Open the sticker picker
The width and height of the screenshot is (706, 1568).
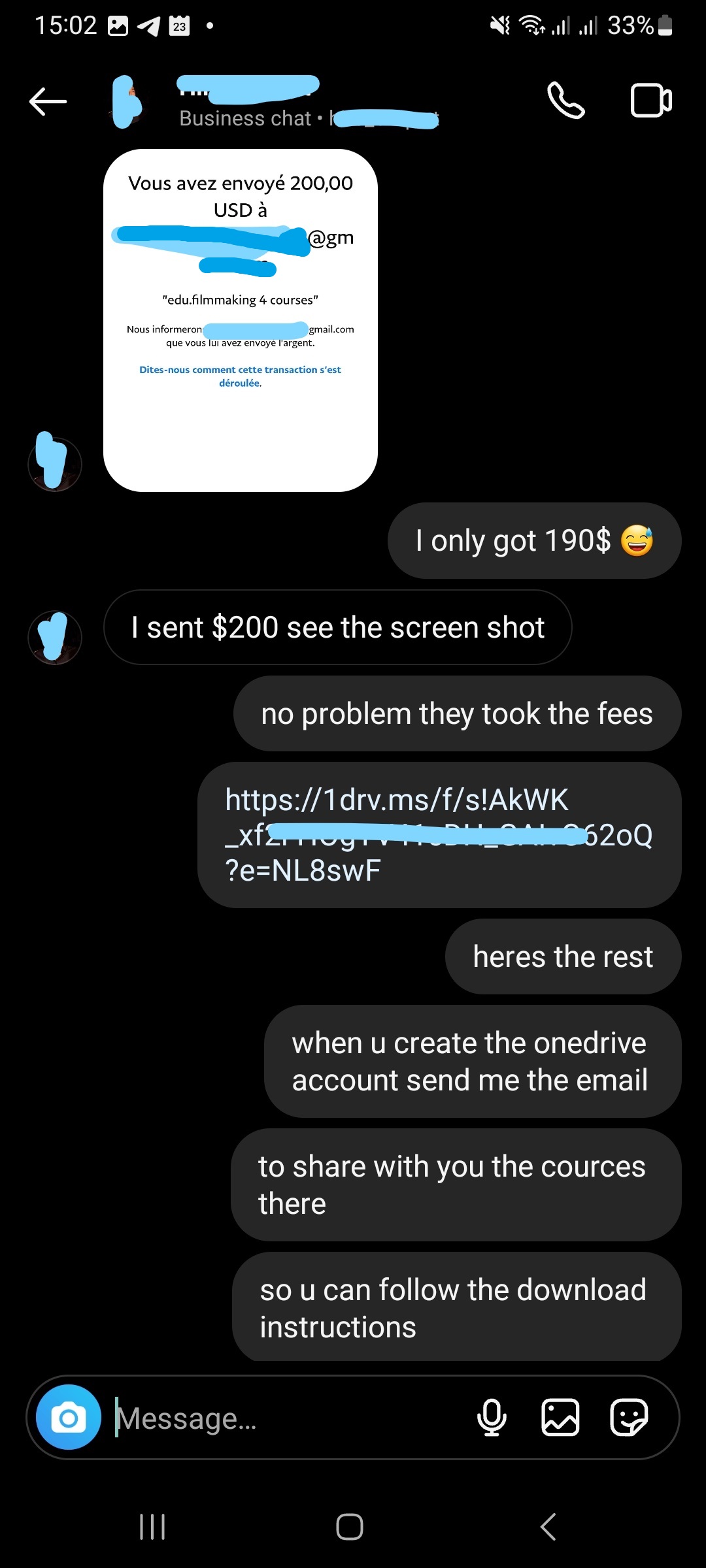click(x=629, y=1418)
